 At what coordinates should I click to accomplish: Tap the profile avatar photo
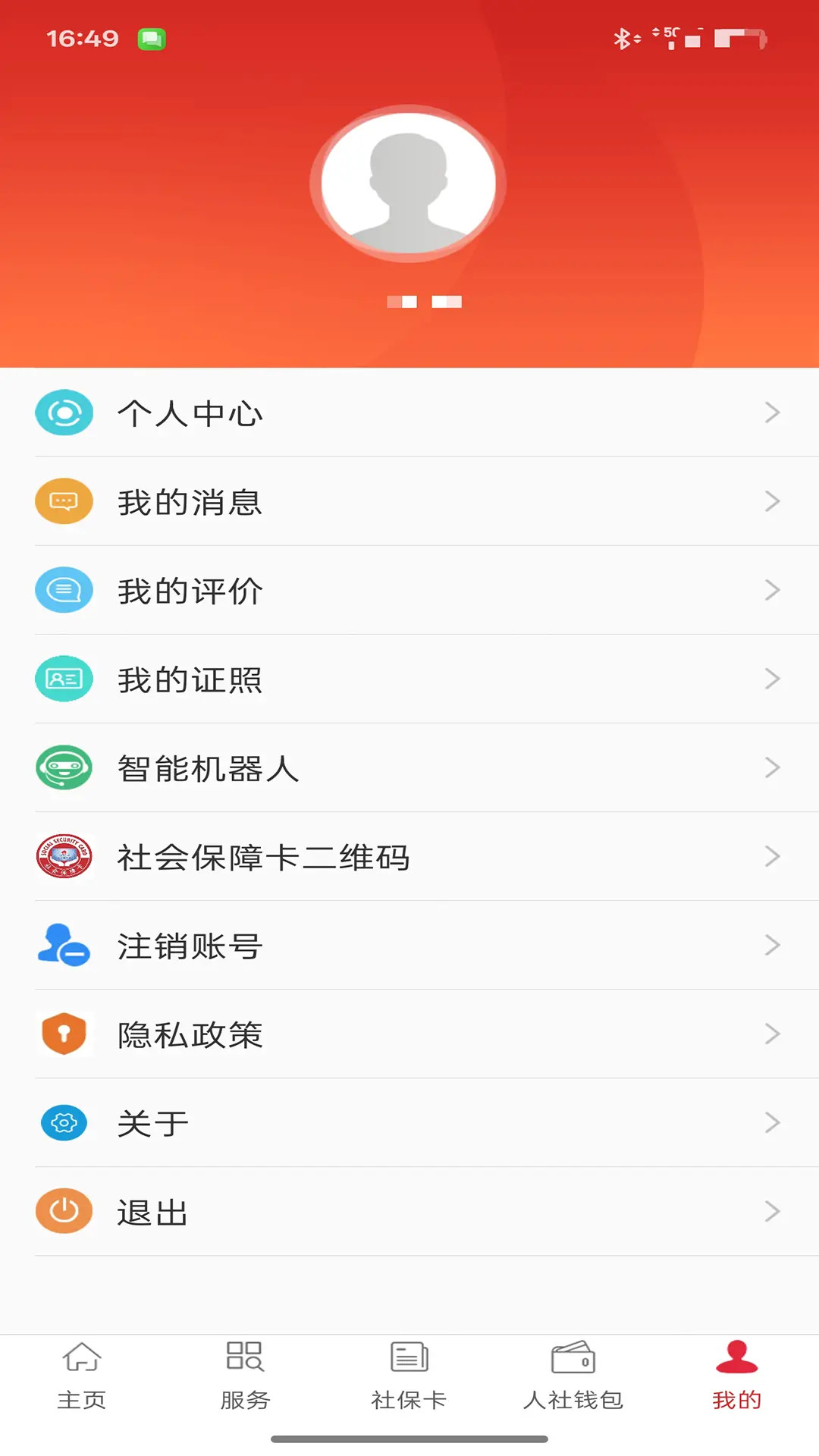tap(408, 183)
